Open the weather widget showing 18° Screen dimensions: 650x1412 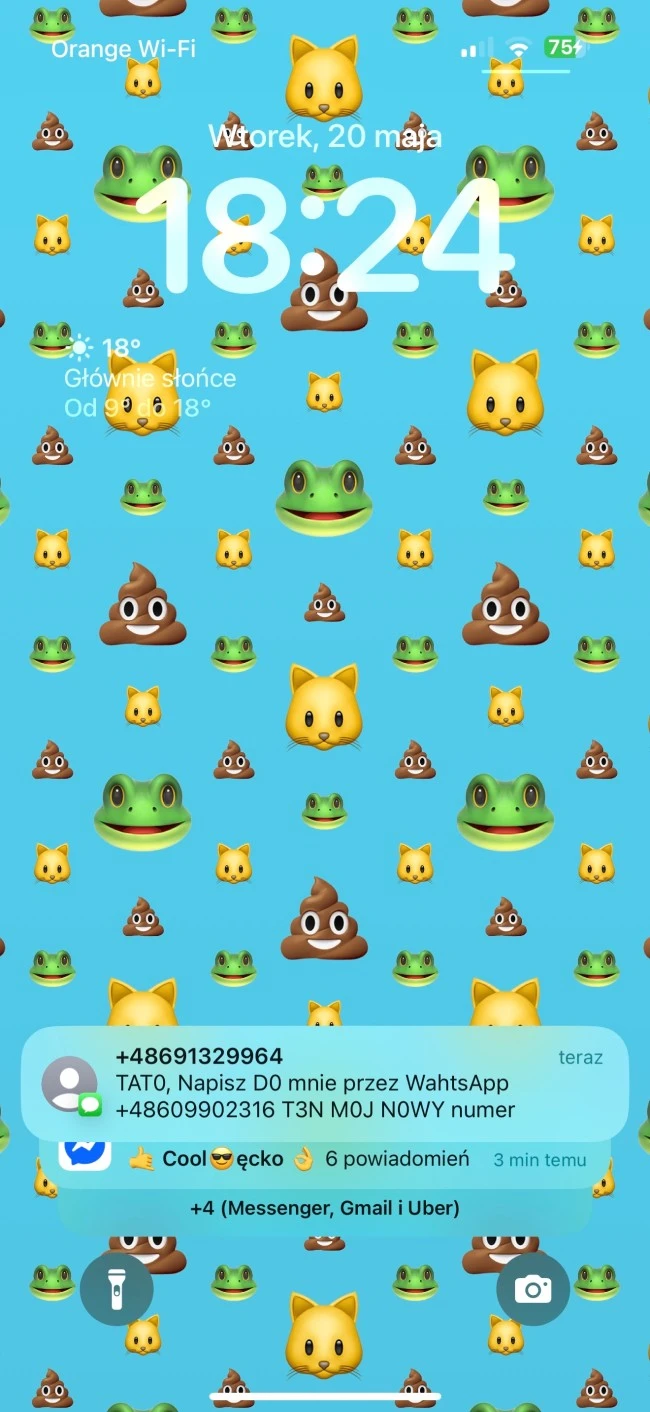click(x=150, y=378)
